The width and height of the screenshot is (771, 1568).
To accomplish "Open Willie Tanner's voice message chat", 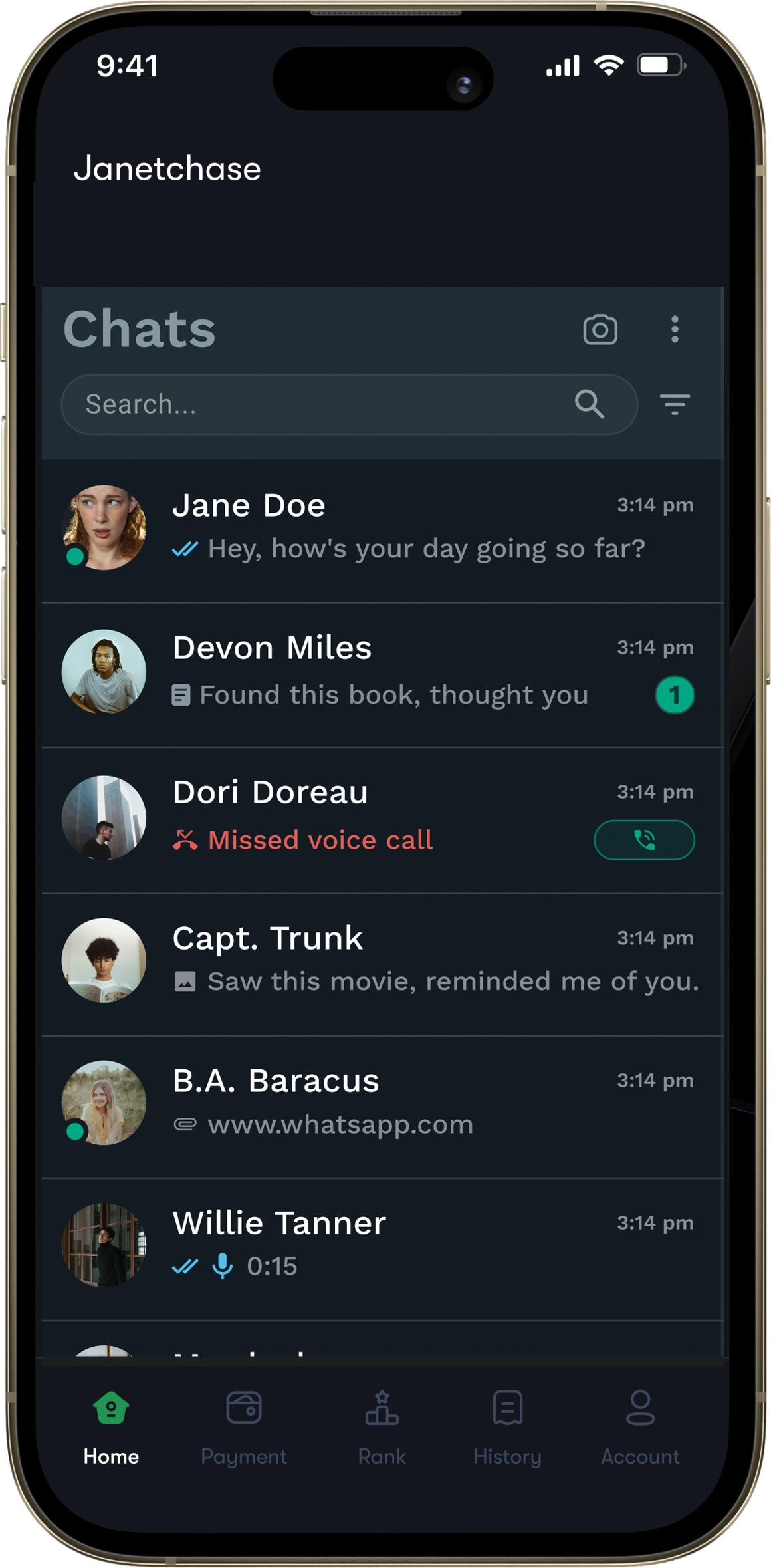I will point(382,1249).
